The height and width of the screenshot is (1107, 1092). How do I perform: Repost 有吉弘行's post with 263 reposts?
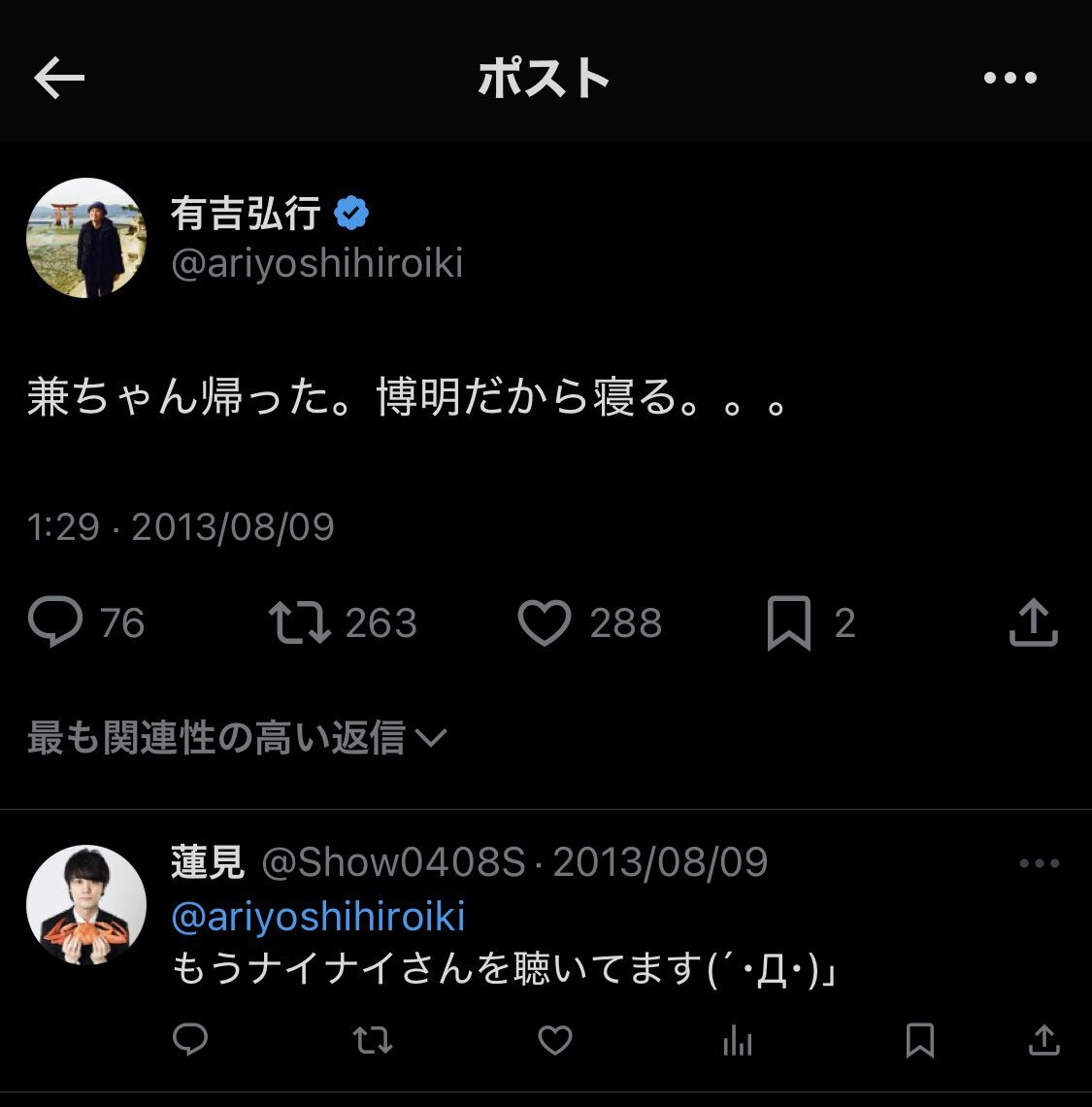pyautogui.click(x=300, y=622)
